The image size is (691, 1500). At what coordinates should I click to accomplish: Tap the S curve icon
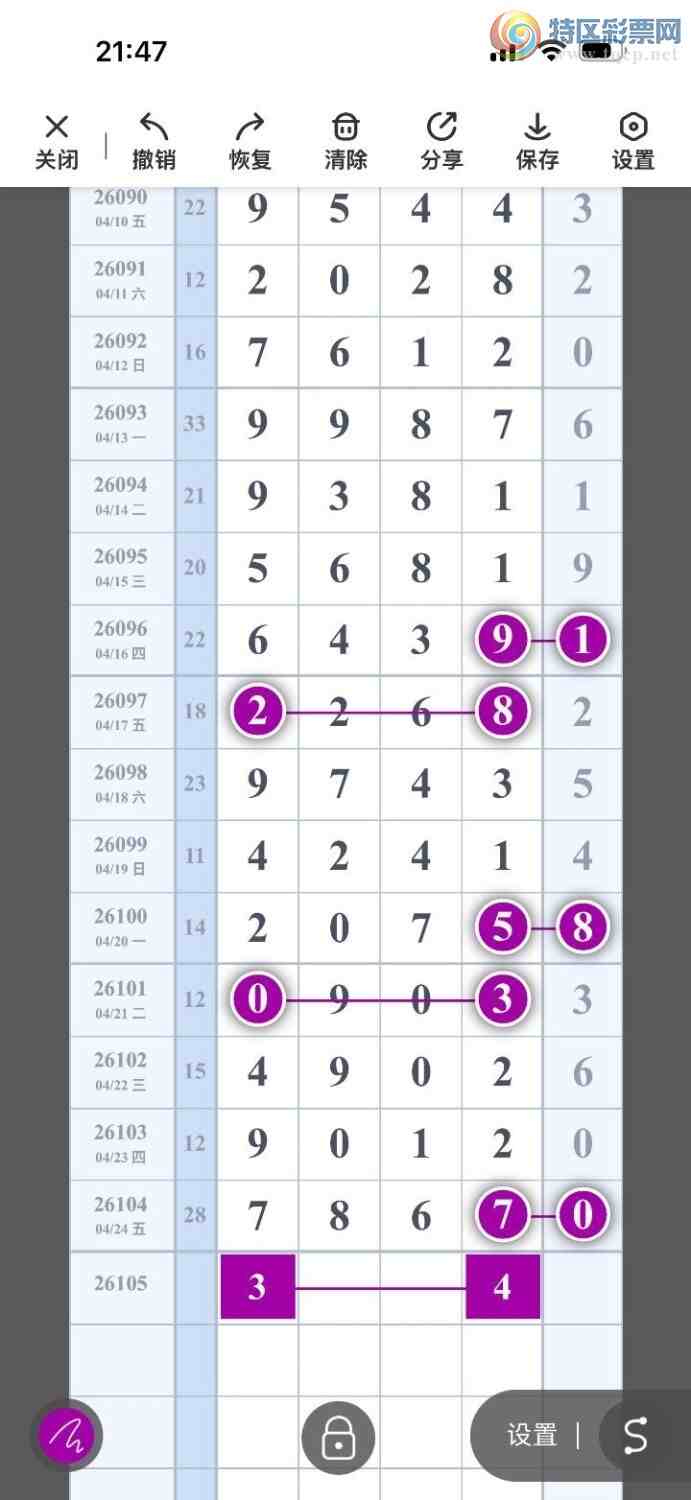pyautogui.click(x=636, y=1436)
